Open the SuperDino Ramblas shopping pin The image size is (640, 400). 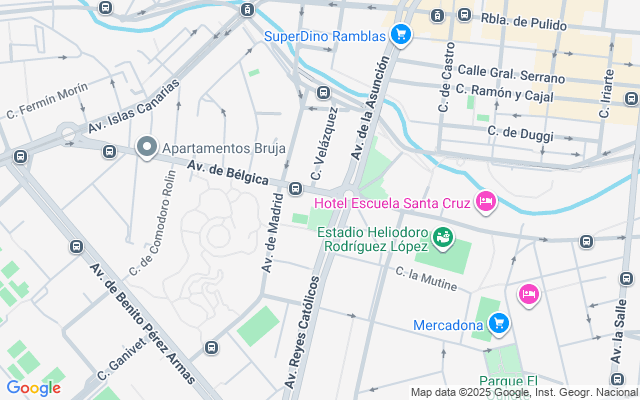[x=400, y=36]
